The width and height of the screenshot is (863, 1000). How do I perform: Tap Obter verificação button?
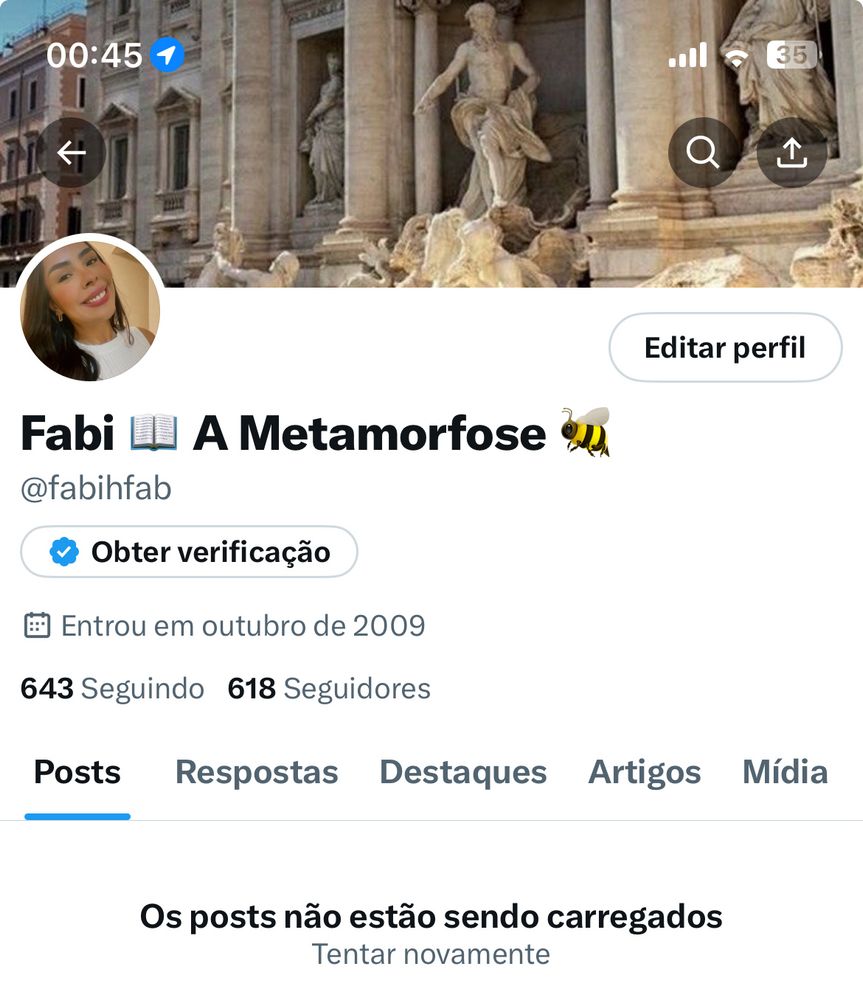pyautogui.click(x=189, y=552)
